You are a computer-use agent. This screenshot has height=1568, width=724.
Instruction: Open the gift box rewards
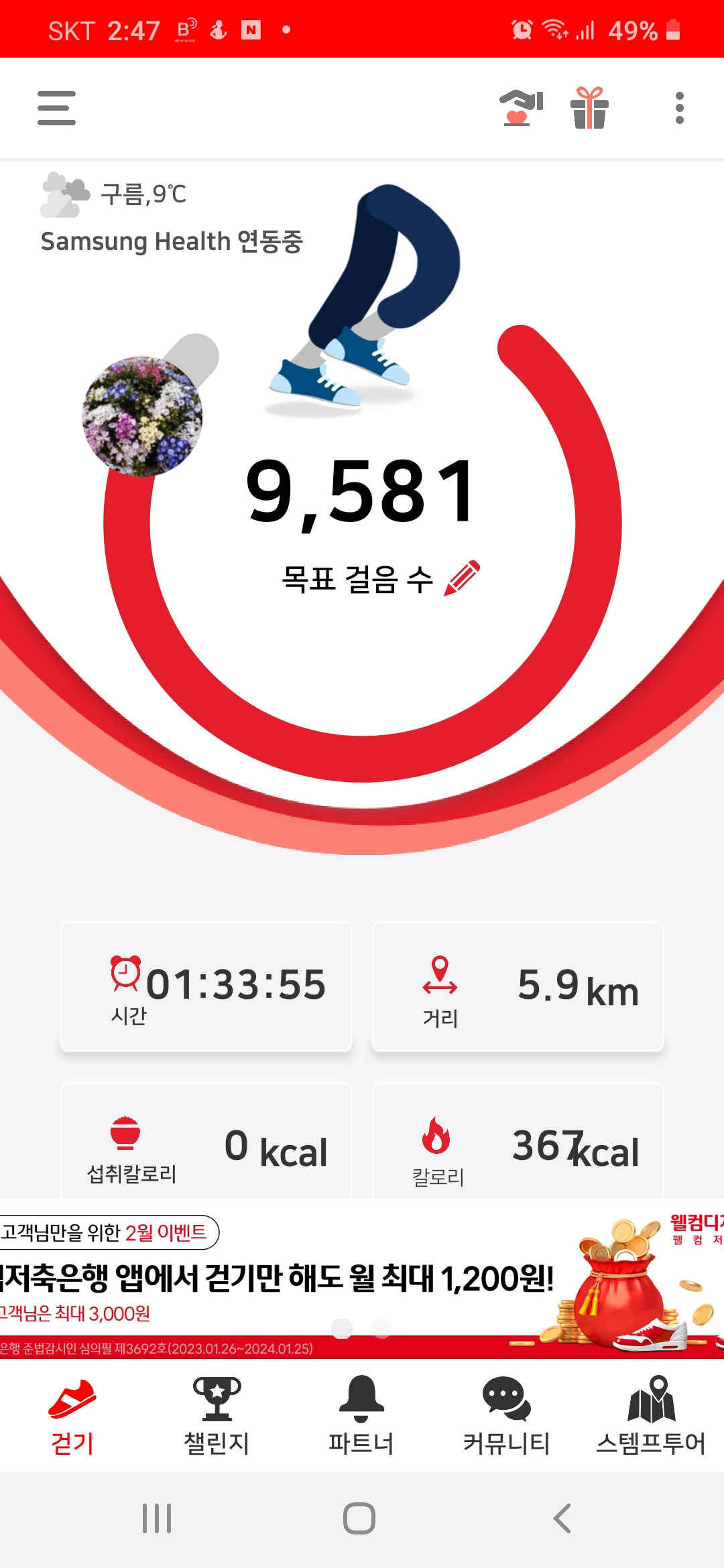pos(589,108)
